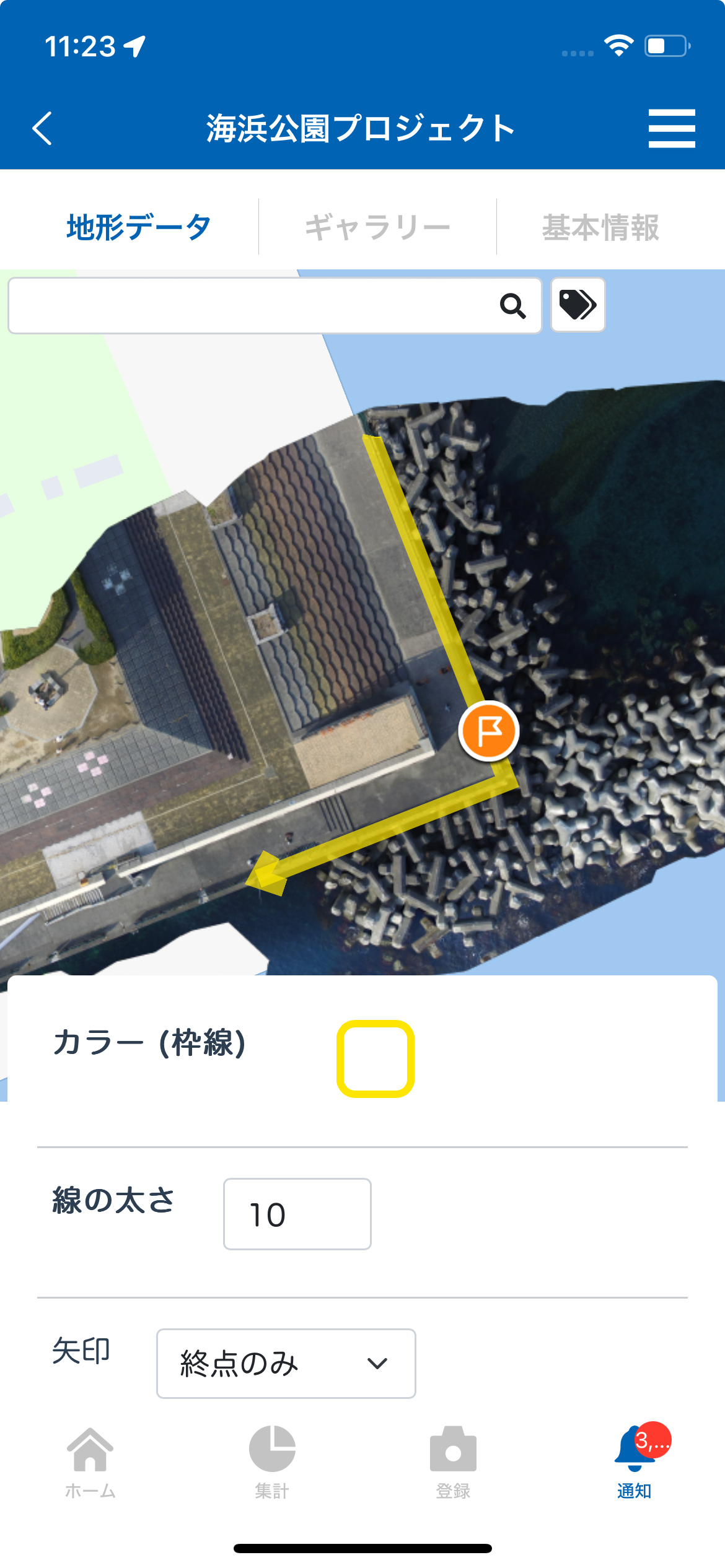Tap the magnifier search icon
Image resolution: width=725 pixels, height=1568 pixels.
pos(512,305)
